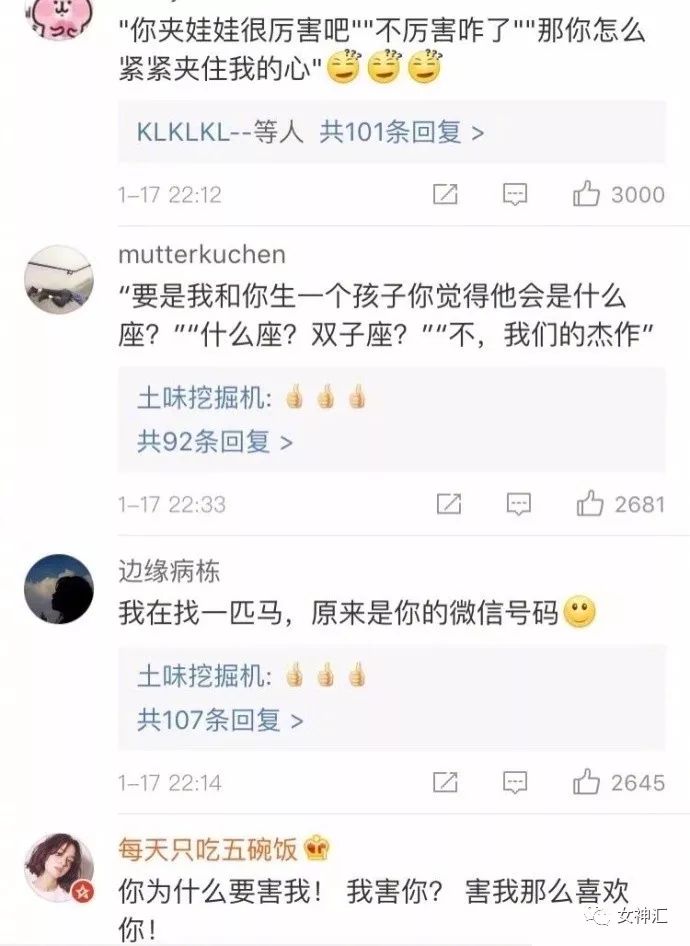This screenshot has width=690, height=946.
Task: Like 边缘病栋's comment
Action: [587, 782]
